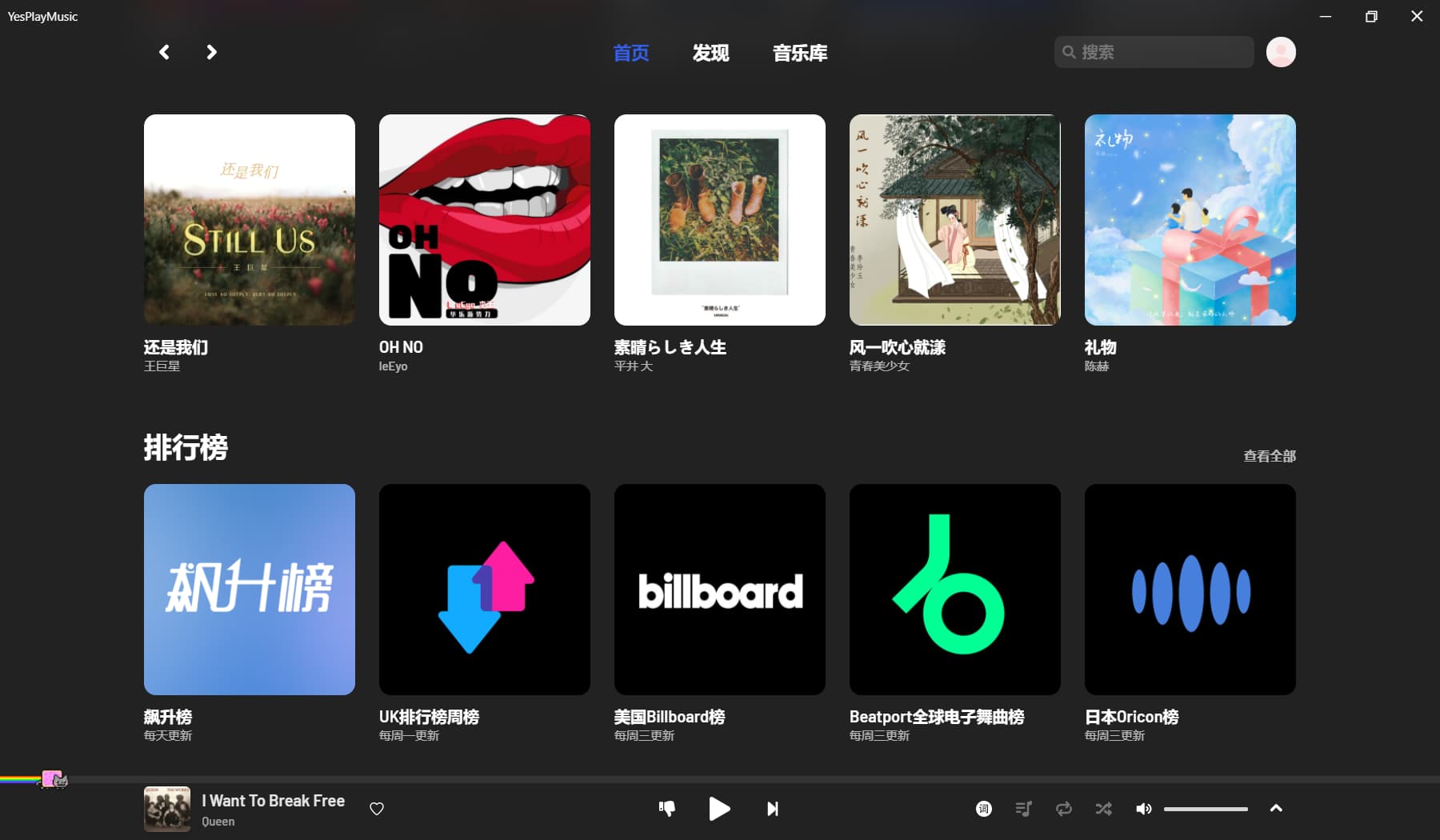
Task: Mute the volume speaker icon
Action: (1143, 809)
